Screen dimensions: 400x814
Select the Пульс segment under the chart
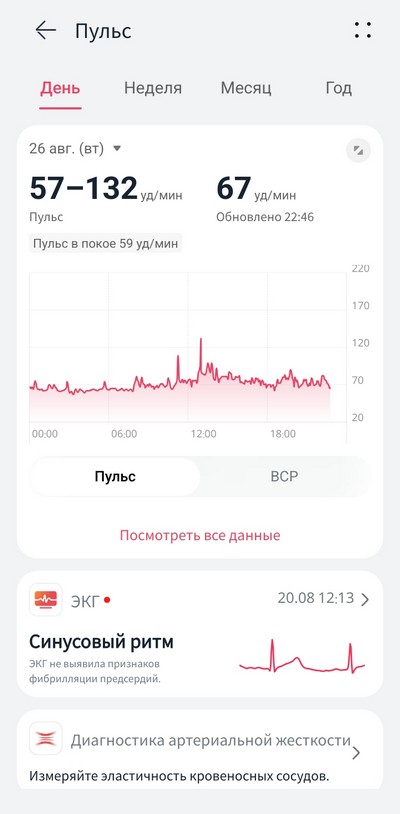click(115, 477)
